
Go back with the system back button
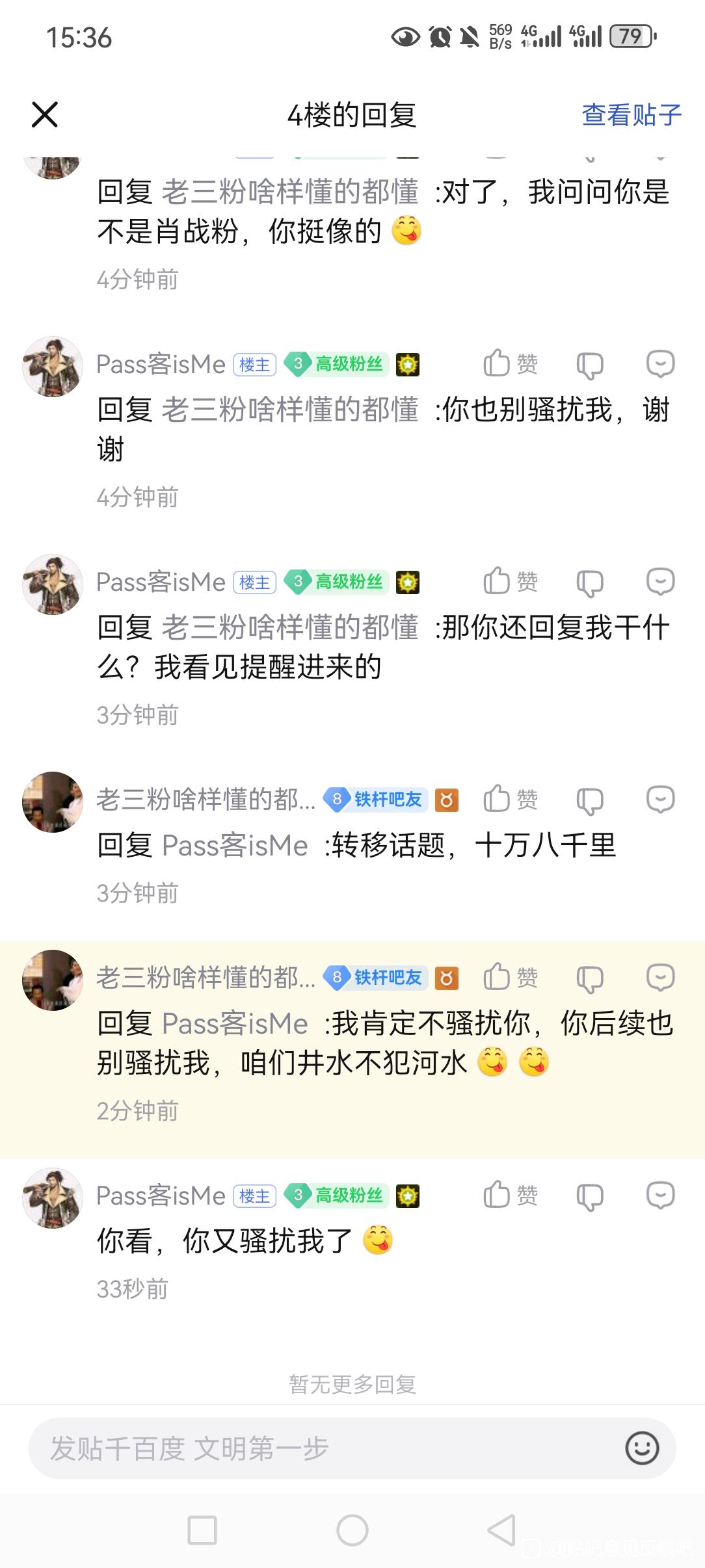pos(501,1530)
